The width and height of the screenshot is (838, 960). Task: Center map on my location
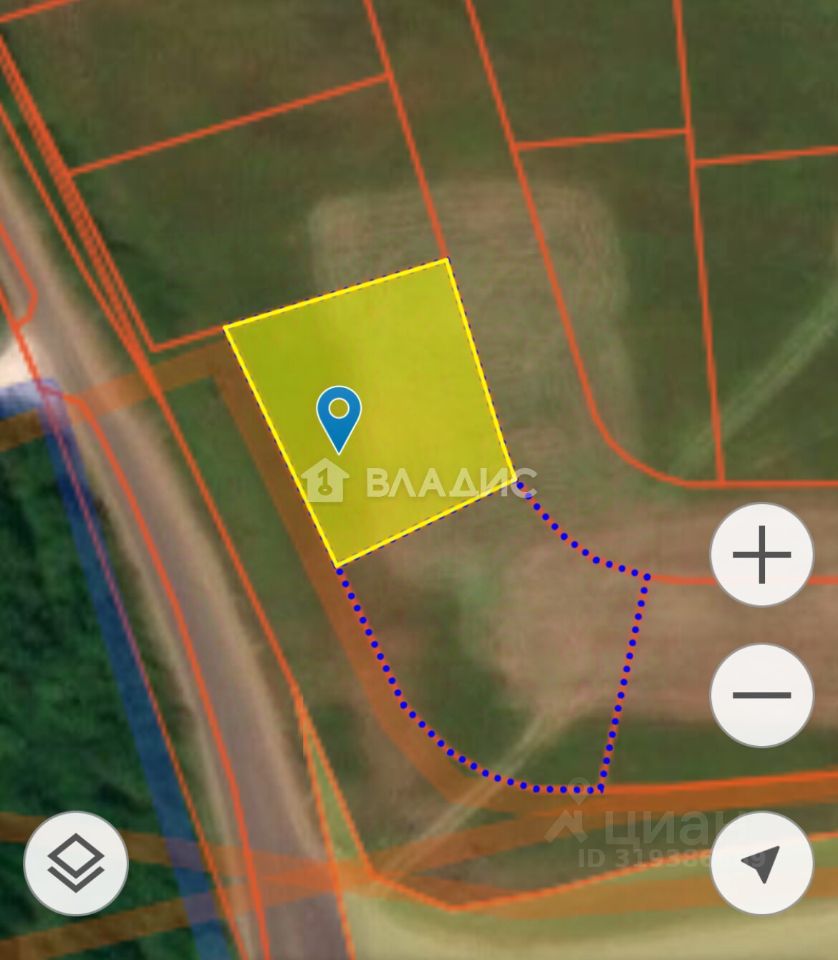[x=761, y=863]
